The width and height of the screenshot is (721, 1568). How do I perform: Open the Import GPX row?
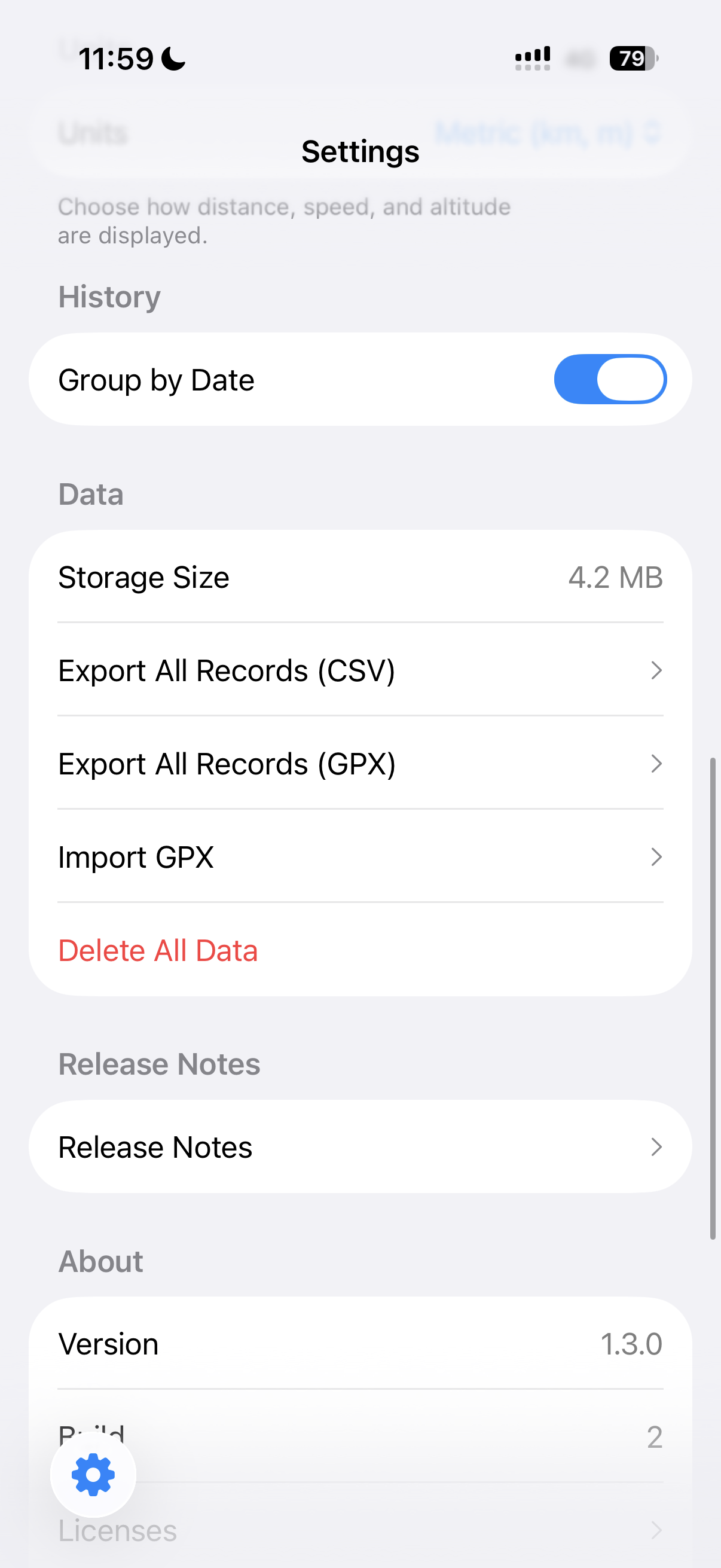pos(359,856)
